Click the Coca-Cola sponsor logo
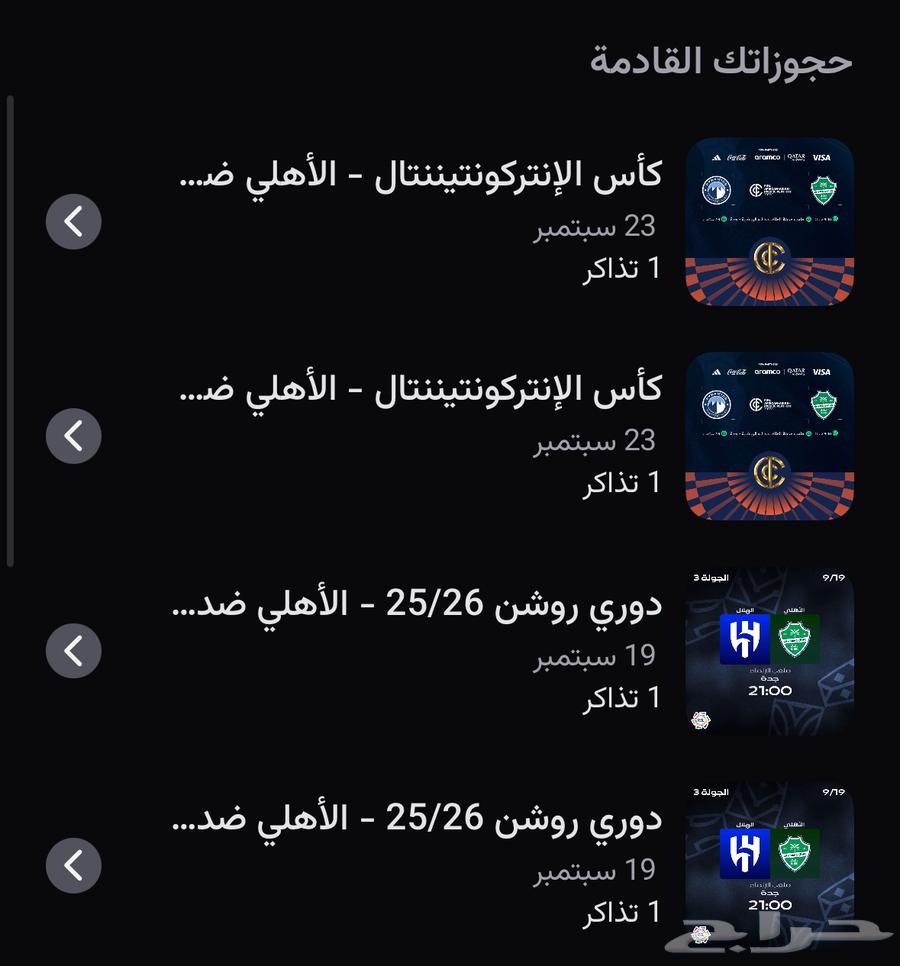The height and width of the screenshot is (966, 900). tap(737, 157)
